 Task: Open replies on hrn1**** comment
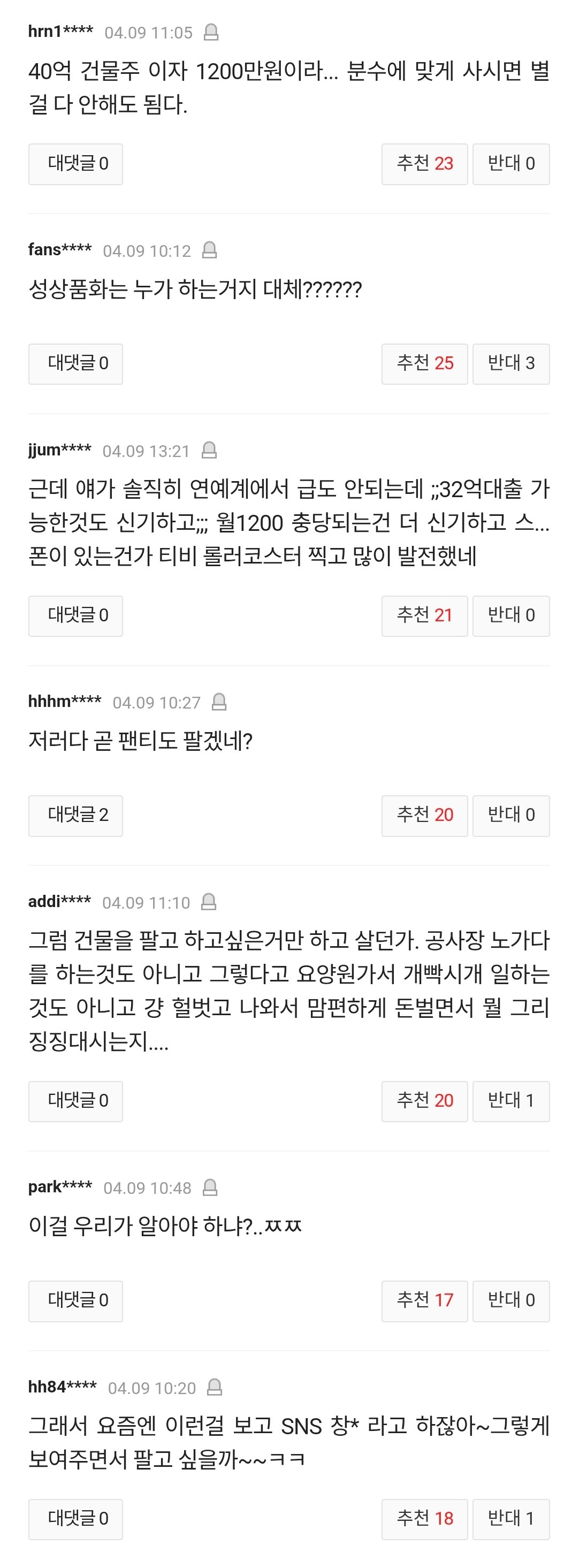coord(75,164)
